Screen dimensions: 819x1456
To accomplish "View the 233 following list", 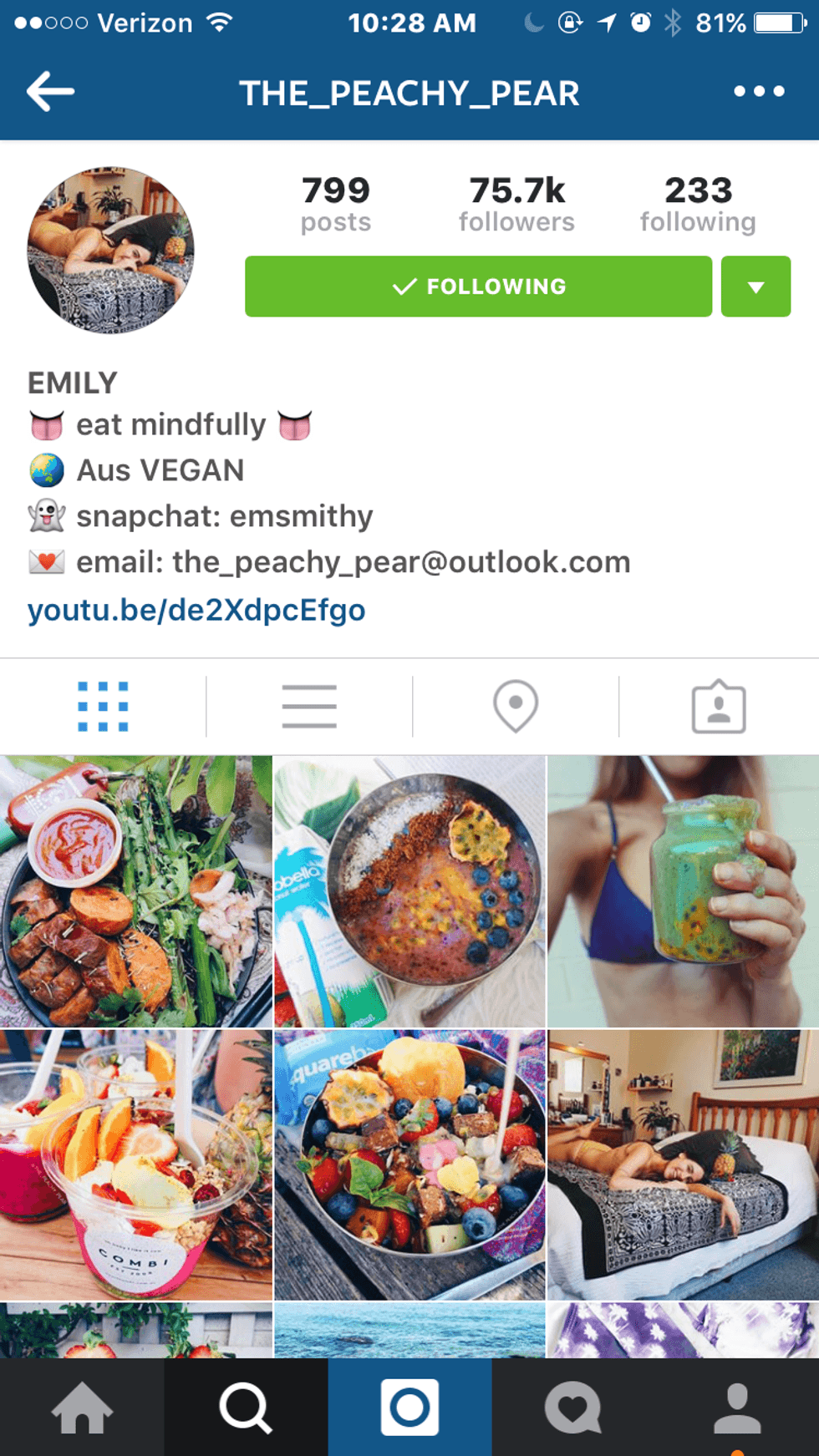I will pyautogui.click(x=698, y=204).
